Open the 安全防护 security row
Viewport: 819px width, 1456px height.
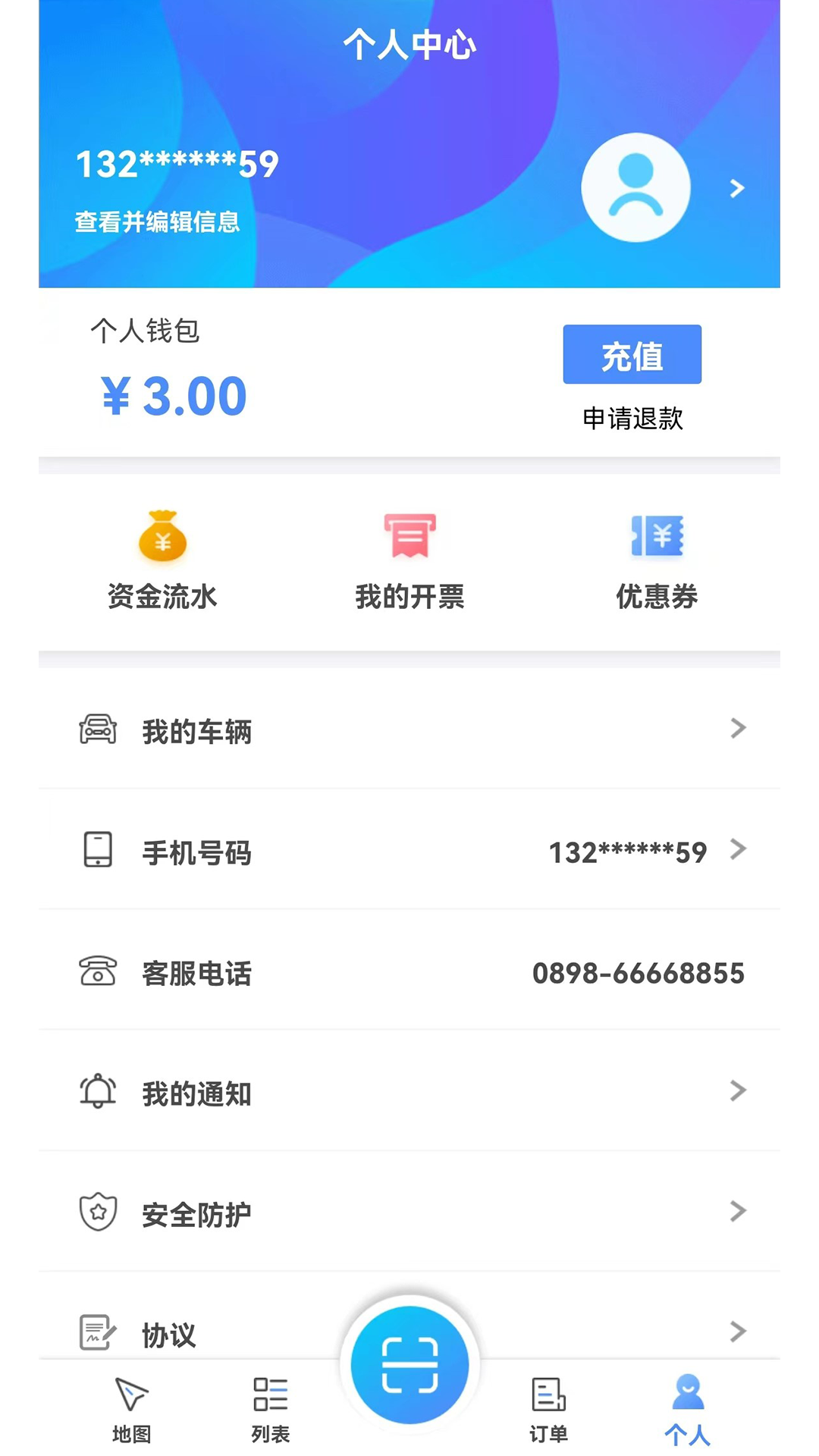coord(409,1213)
